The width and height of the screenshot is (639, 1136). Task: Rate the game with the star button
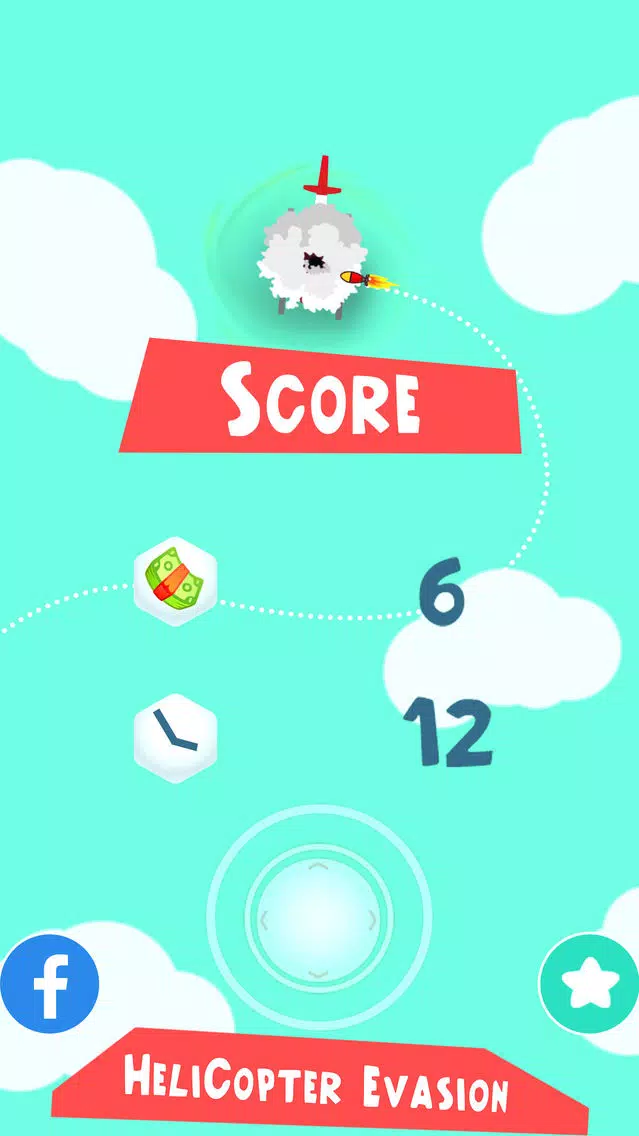point(587,984)
